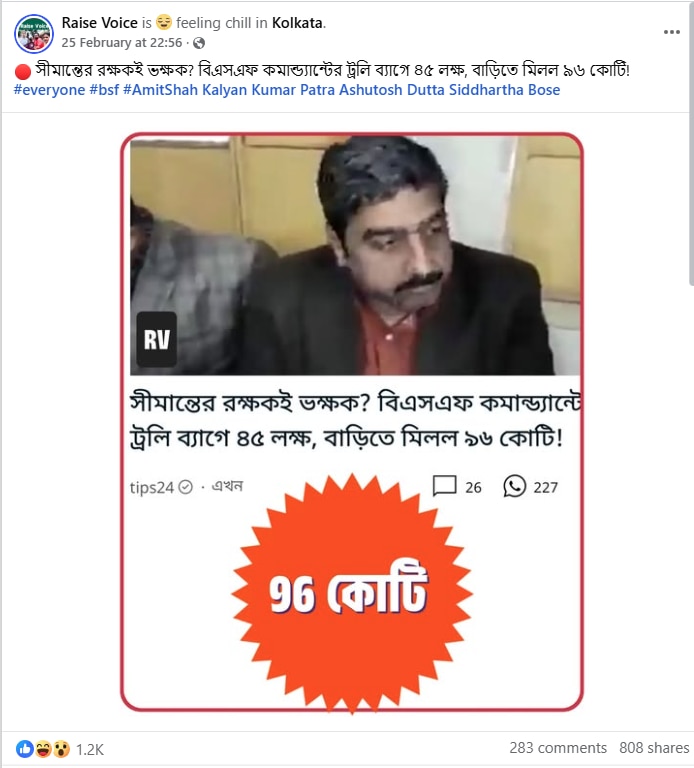Open tagged profile Siddhartha Bose
The width and height of the screenshot is (694, 768).
[510, 90]
